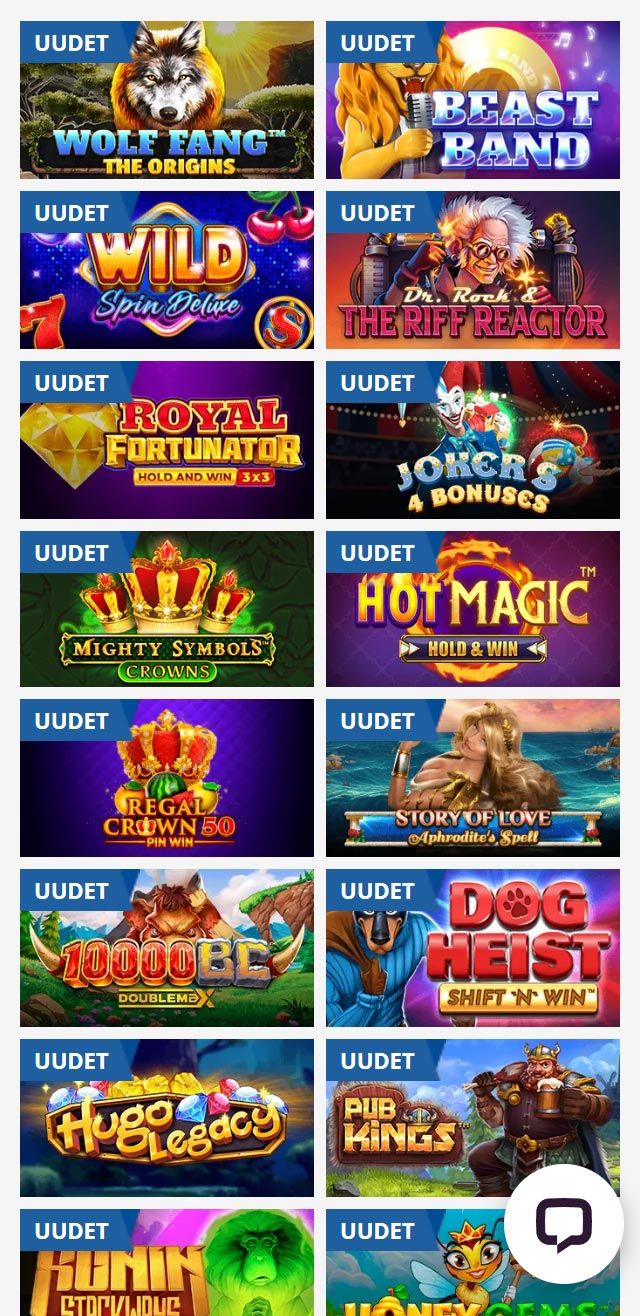The image size is (640, 1316).
Task: Choose the Mighty Symbols Crowns slot
Action: 166,609
